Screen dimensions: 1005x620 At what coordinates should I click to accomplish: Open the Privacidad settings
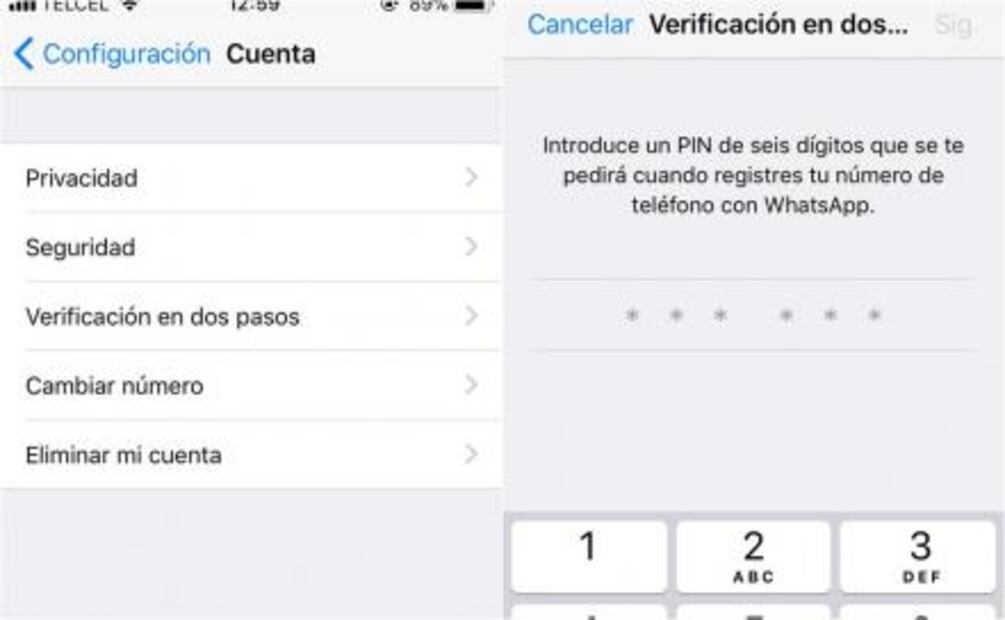(x=250, y=179)
